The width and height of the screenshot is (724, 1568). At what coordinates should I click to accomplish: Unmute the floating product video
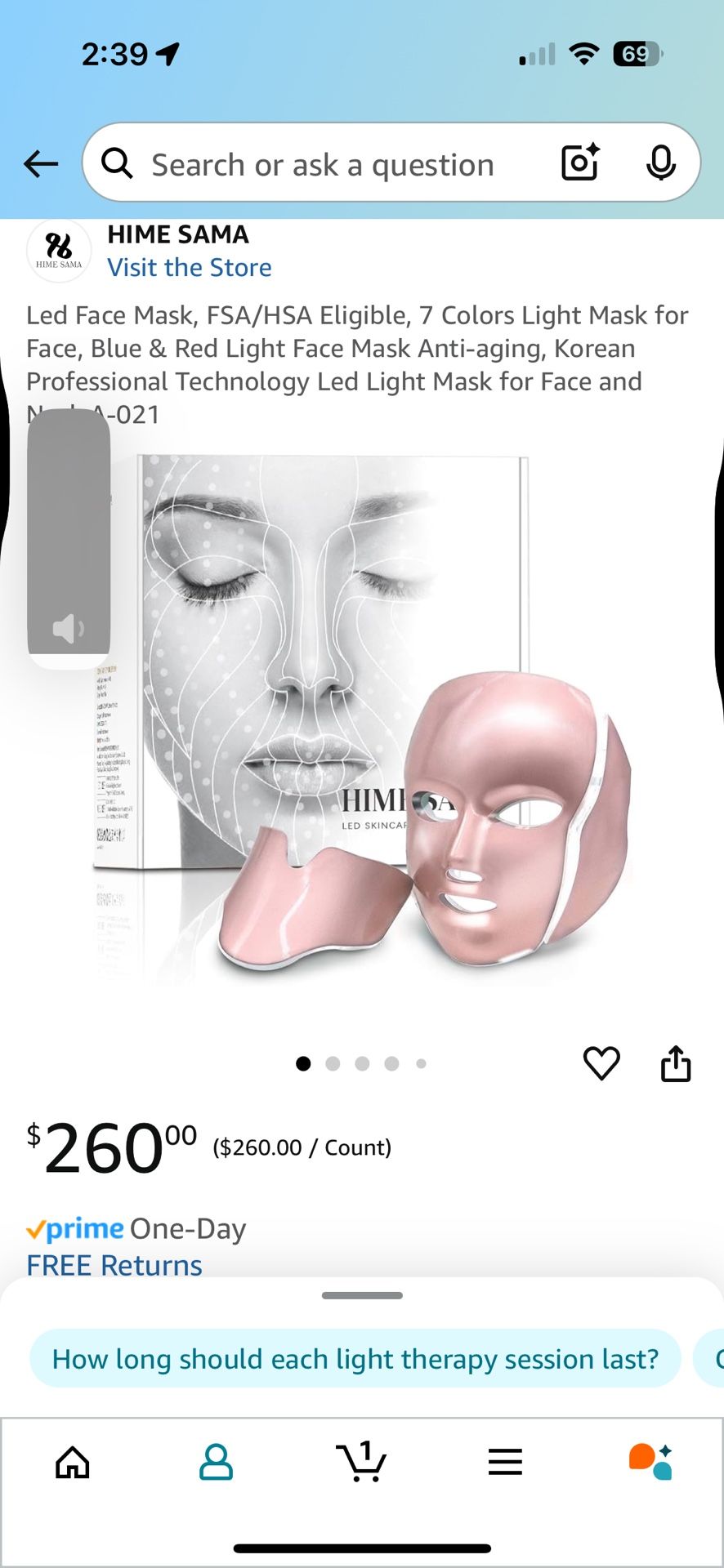[x=69, y=628]
